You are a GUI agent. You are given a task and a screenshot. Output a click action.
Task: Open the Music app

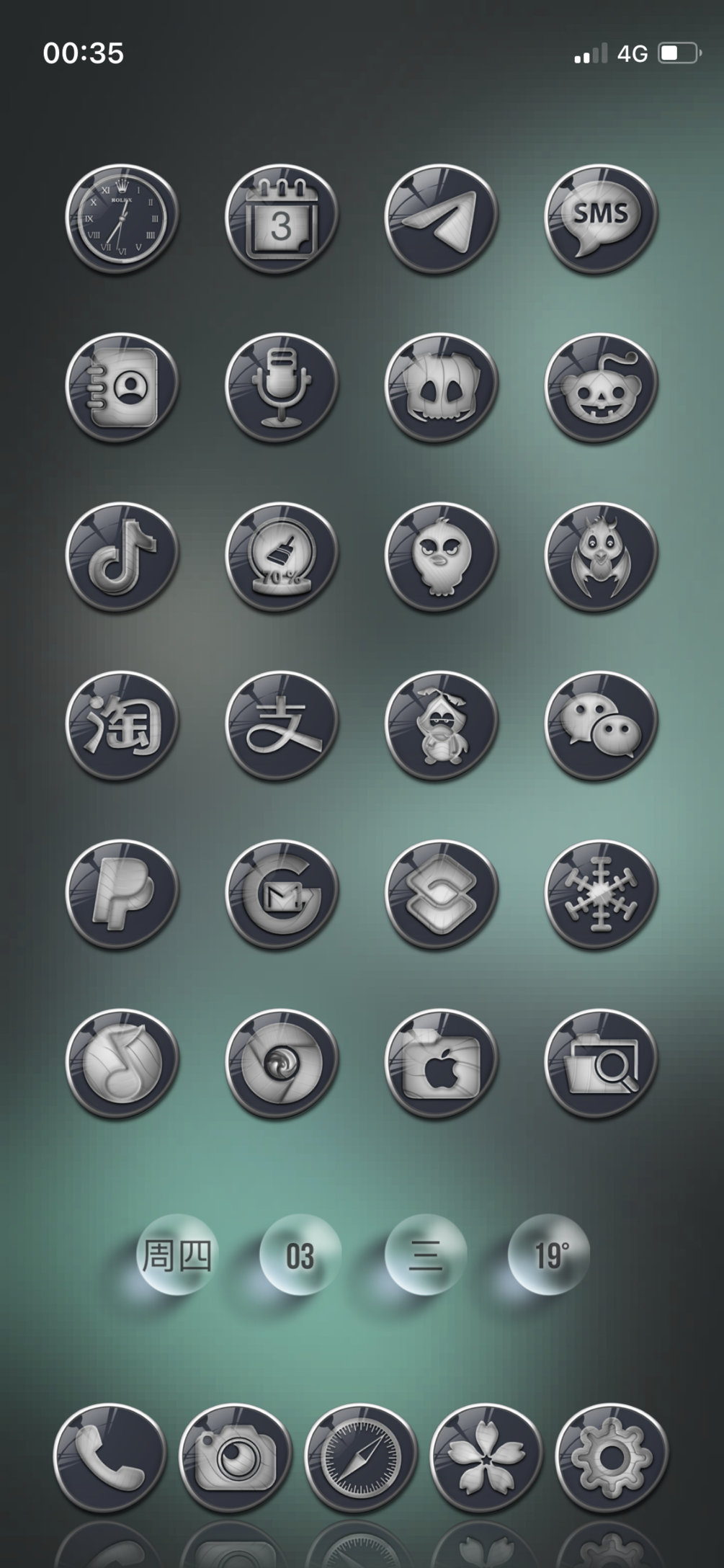pyautogui.click(x=121, y=1062)
